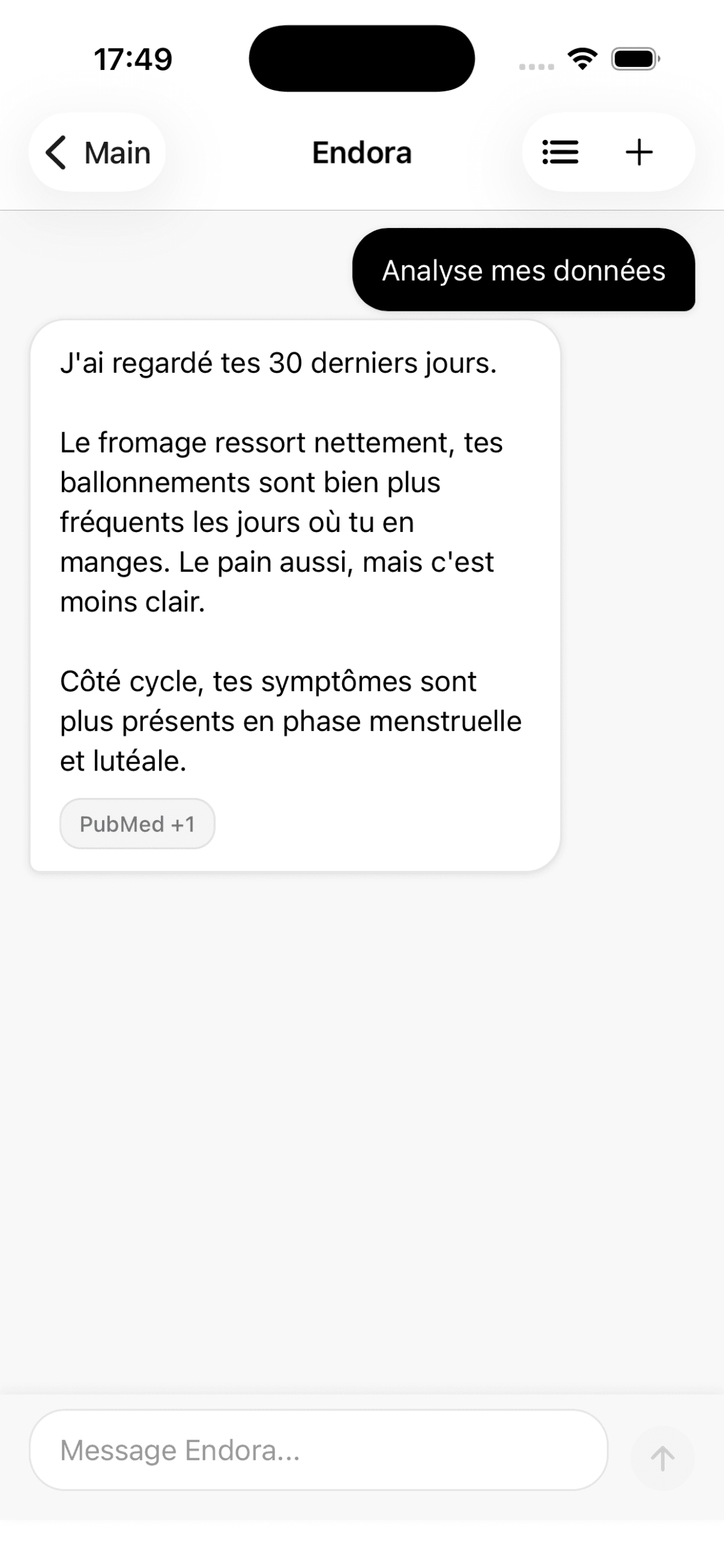Select the clock showing 17:49
This screenshot has height=1568, width=724.
pyautogui.click(x=133, y=58)
